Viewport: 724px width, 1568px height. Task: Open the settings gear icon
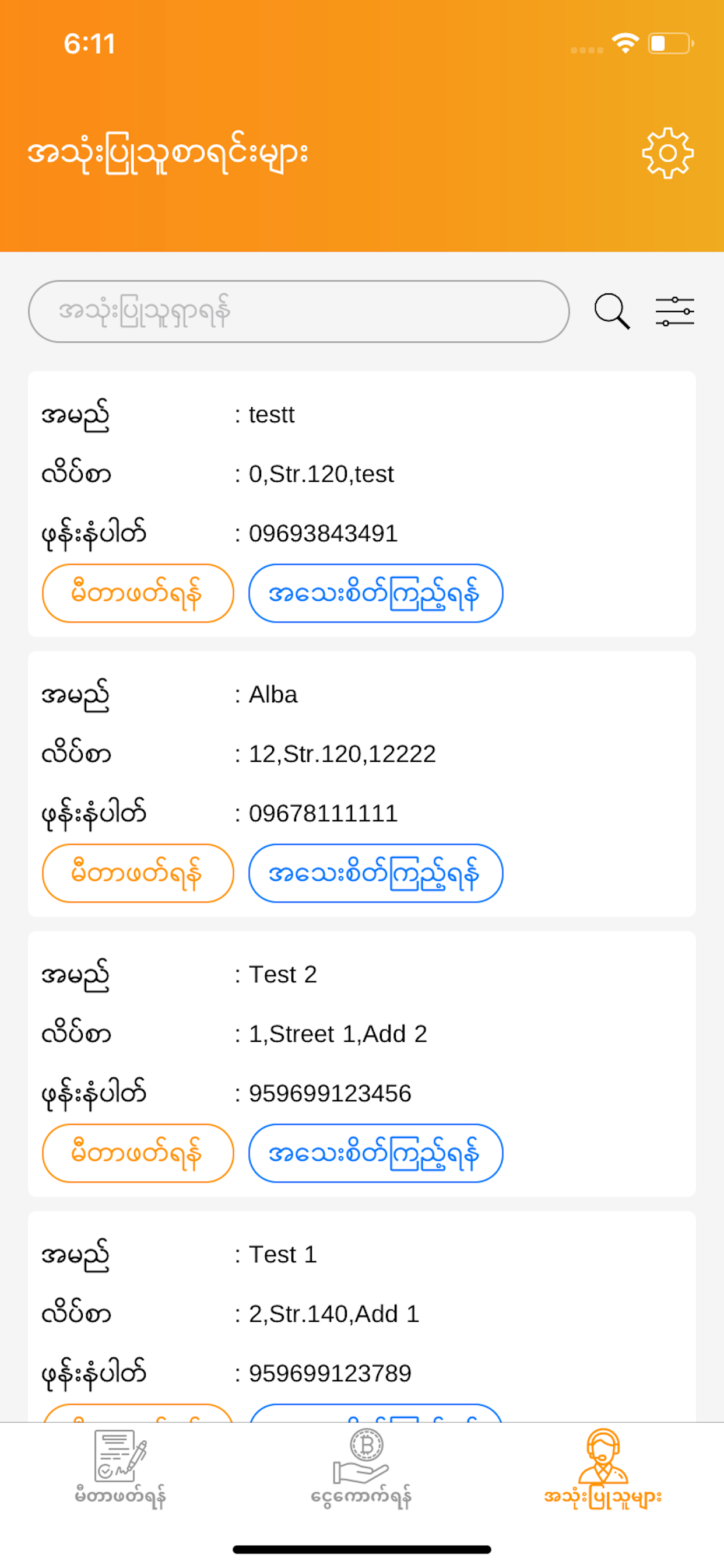pyautogui.click(x=667, y=153)
